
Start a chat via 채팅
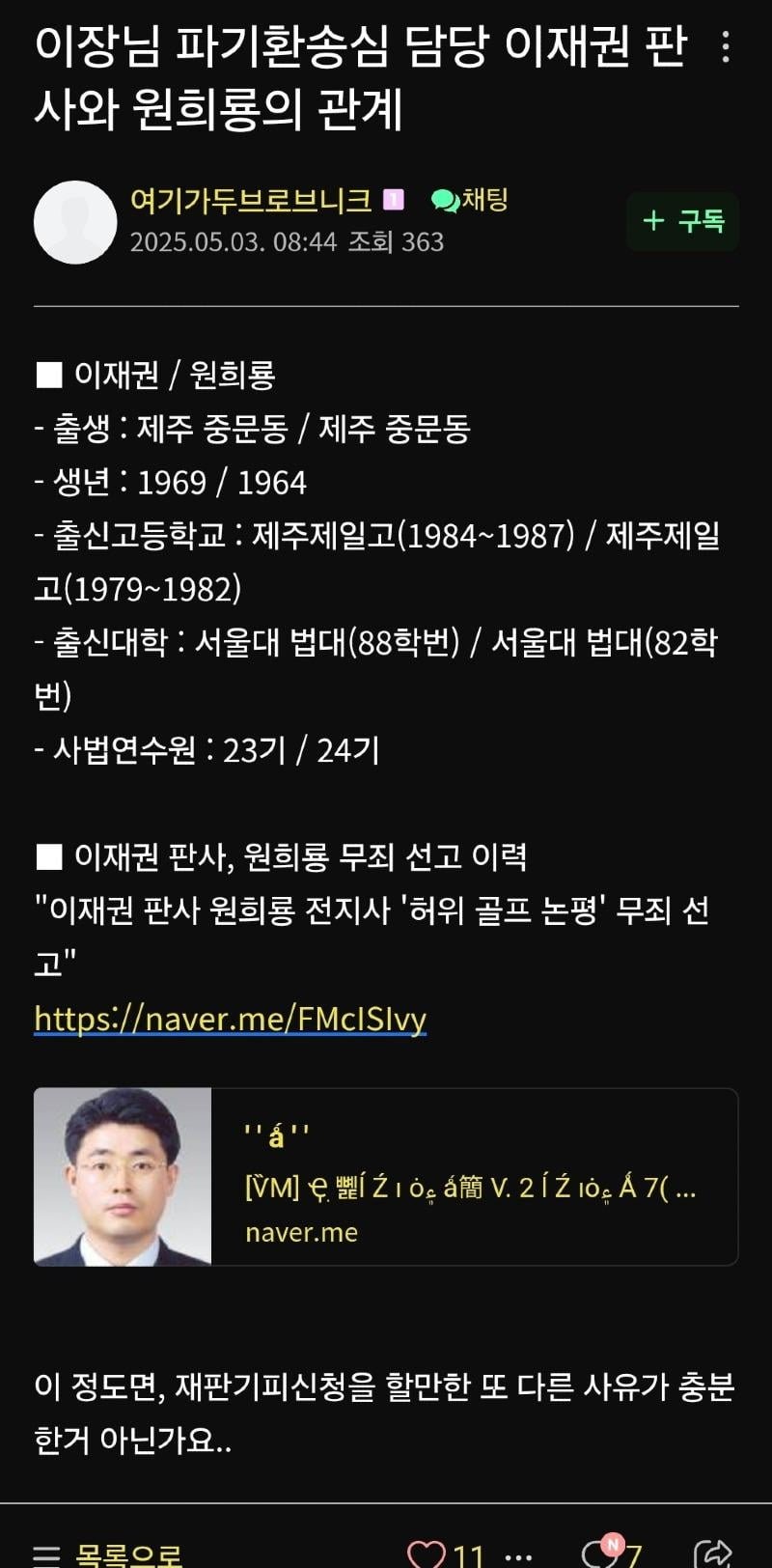470,200
